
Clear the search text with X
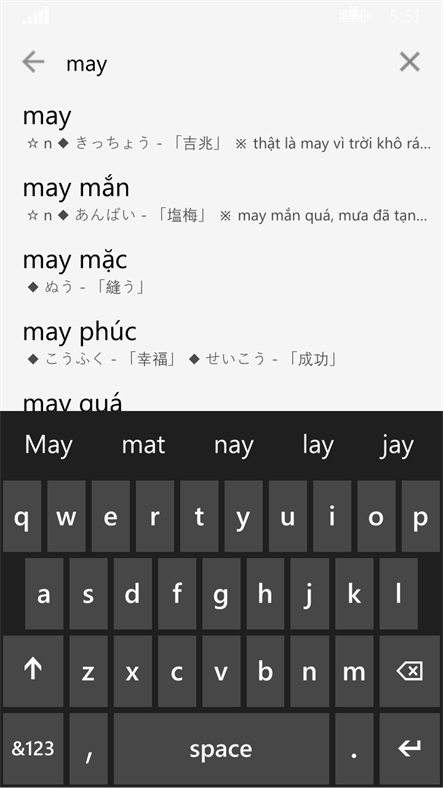409,62
